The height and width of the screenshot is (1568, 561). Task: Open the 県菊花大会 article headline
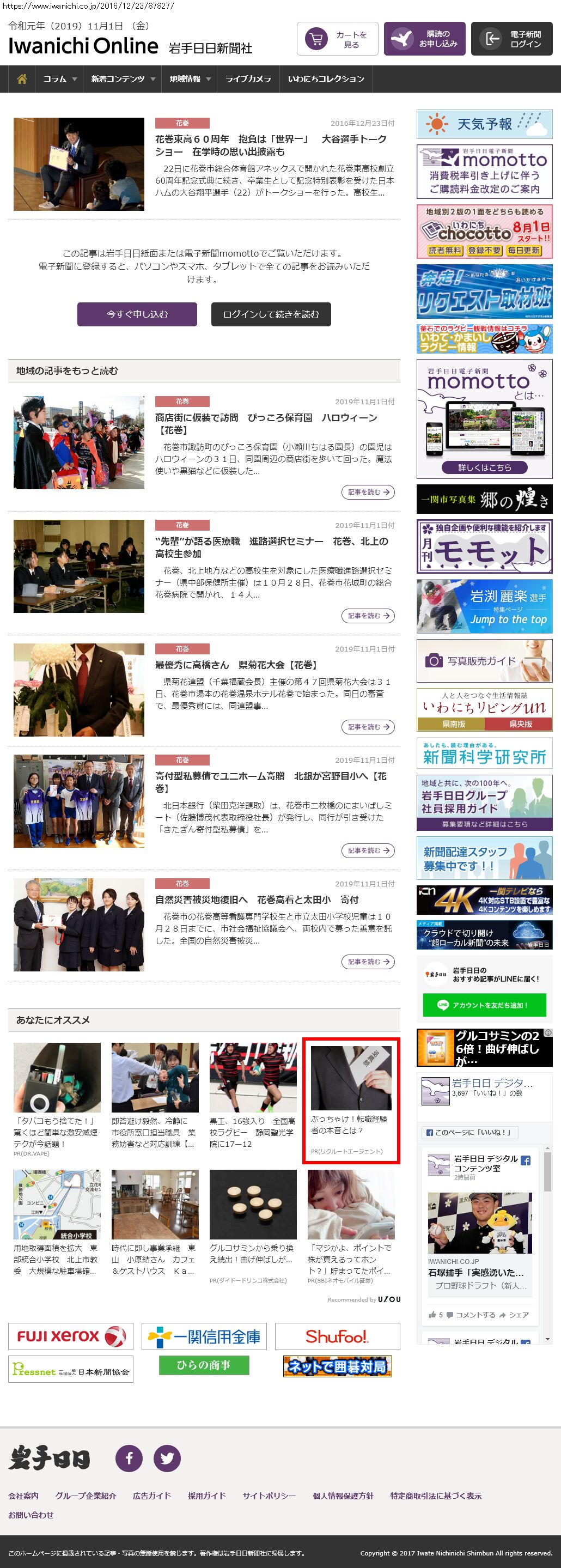pos(235,665)
